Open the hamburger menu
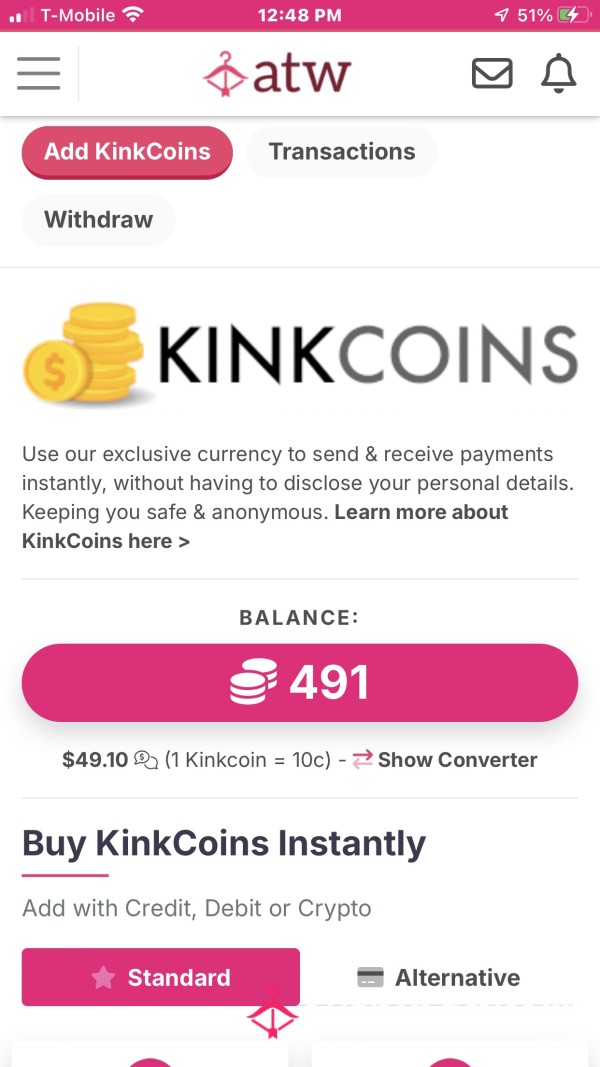The height and width of the screenshot is (1067, 600). [x=39, y=73]
